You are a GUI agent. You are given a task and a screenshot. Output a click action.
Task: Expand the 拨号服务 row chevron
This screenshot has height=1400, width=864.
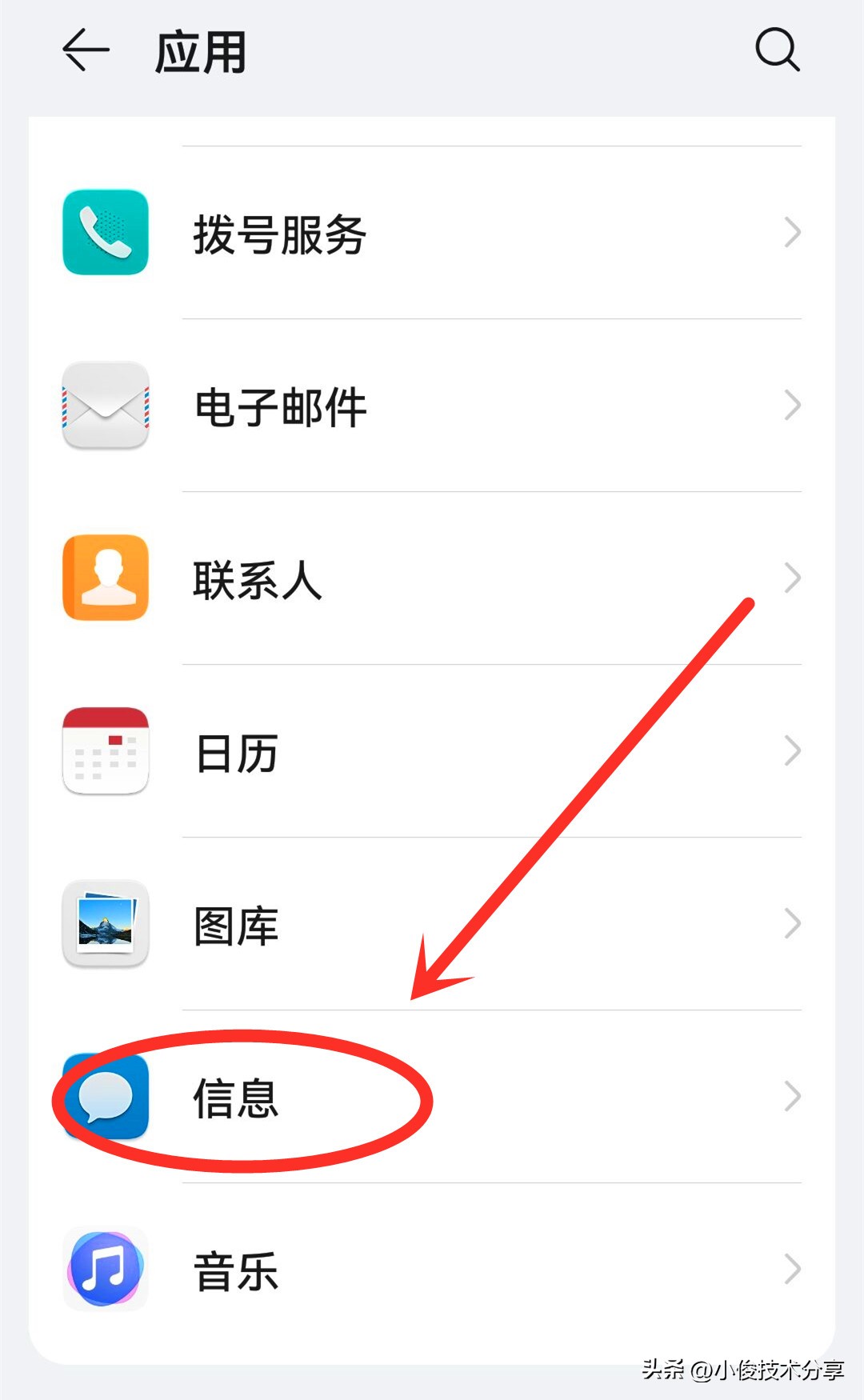click(x=791, y=234)
